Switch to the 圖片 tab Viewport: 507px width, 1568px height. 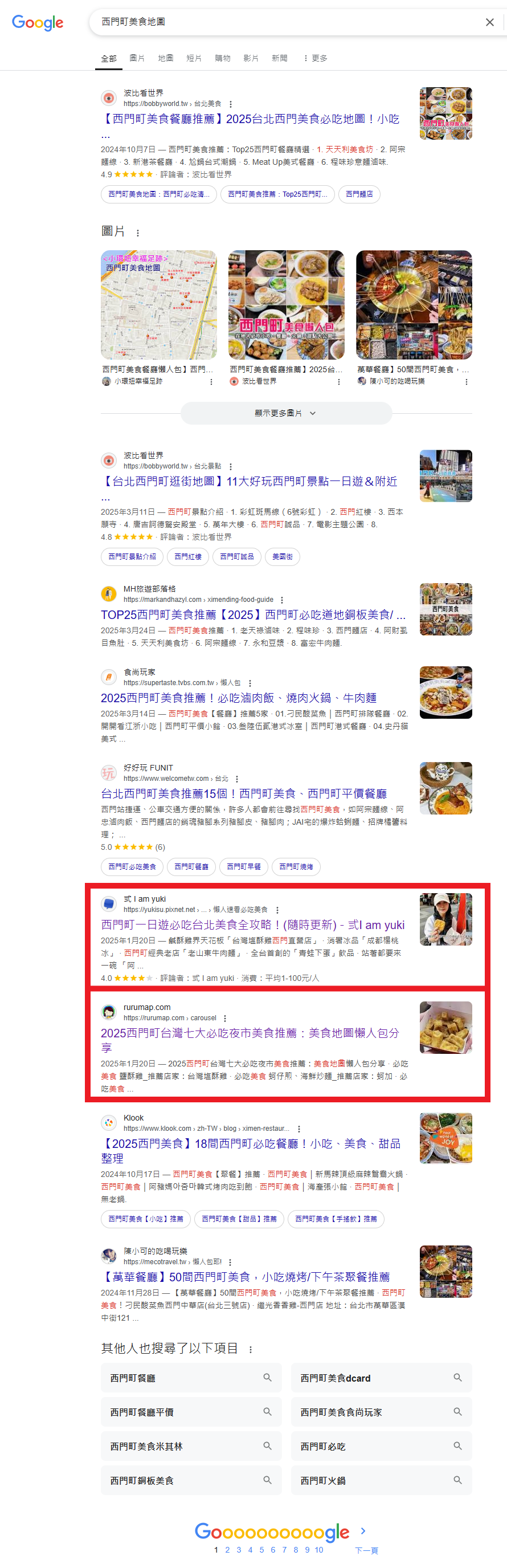(x=137, y=59)
